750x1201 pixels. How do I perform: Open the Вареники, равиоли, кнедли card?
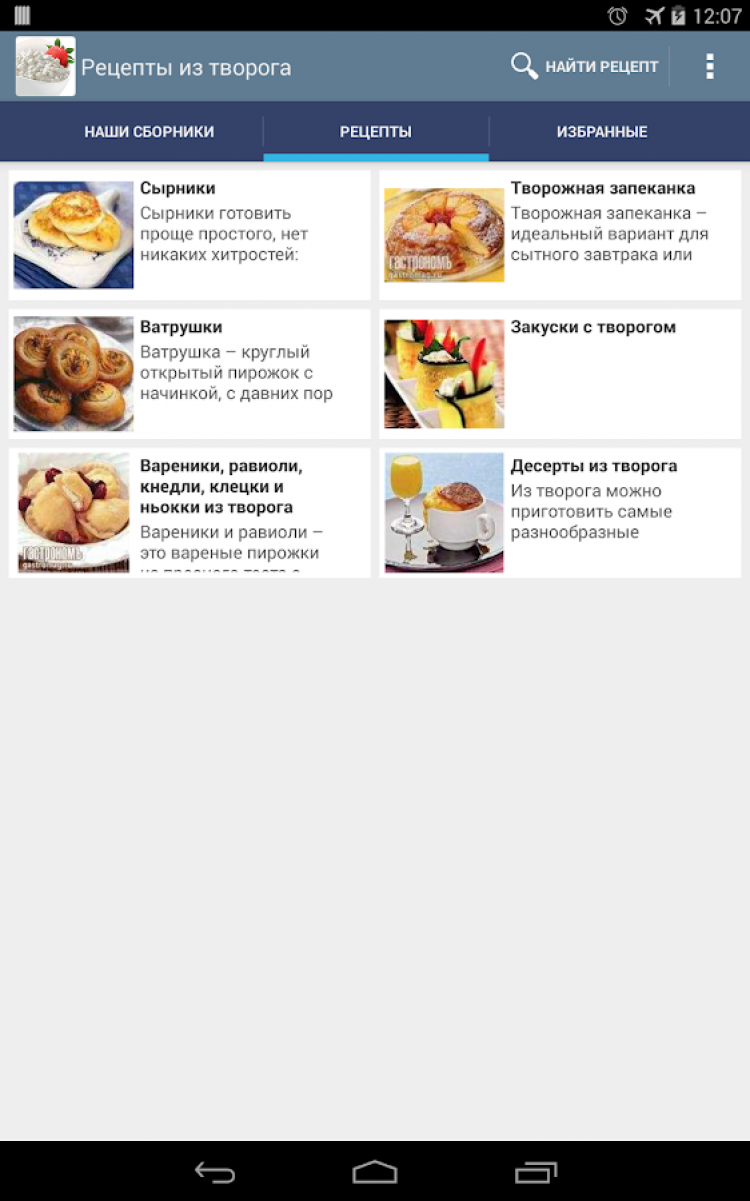click(x=189, y=513)
